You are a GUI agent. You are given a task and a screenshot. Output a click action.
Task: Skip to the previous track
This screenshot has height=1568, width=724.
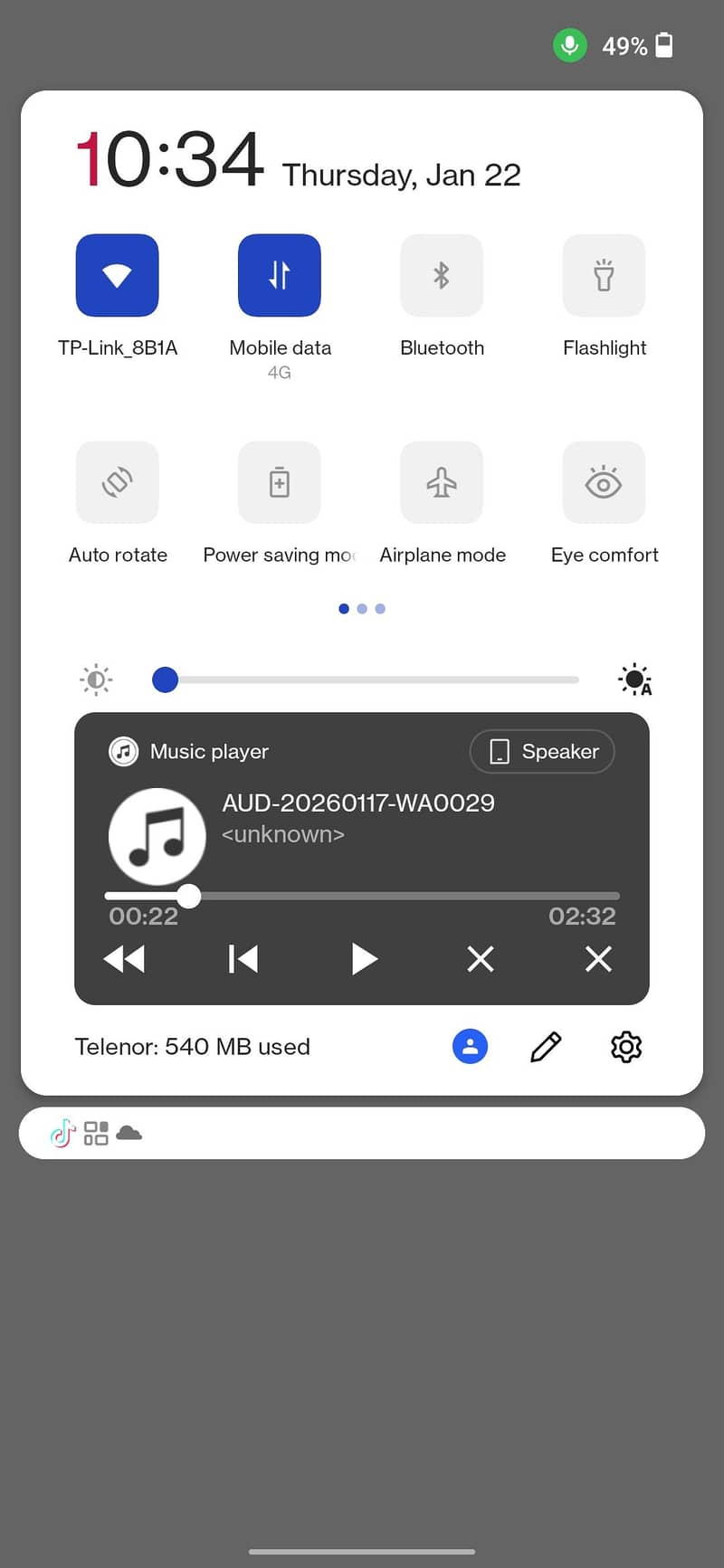pyautogui.click(x=243, y=959)
